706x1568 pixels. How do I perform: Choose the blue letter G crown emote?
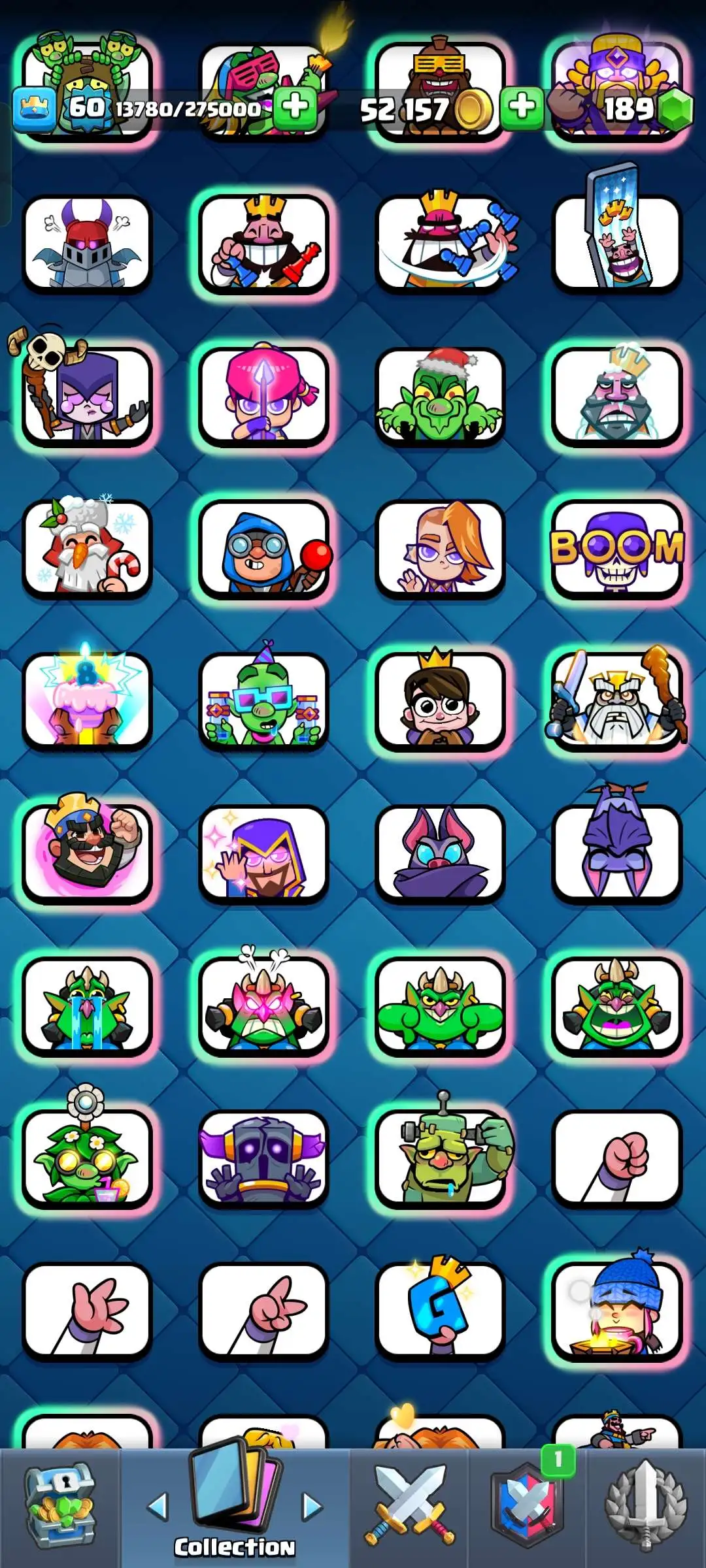[x=439, y=1309]
